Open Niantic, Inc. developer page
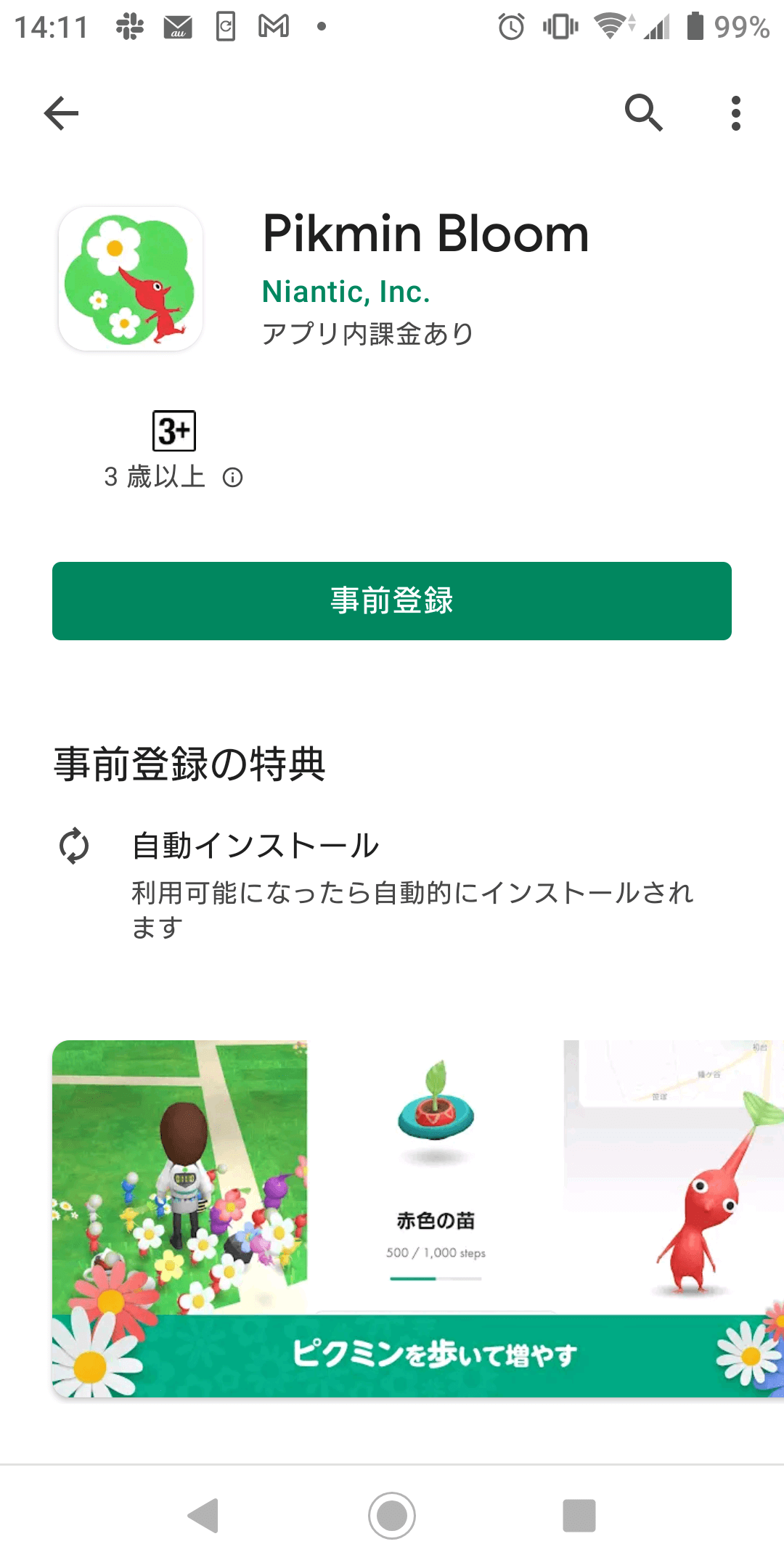The height and width of the screenshot is (1568, 784). tap(346, 292)
